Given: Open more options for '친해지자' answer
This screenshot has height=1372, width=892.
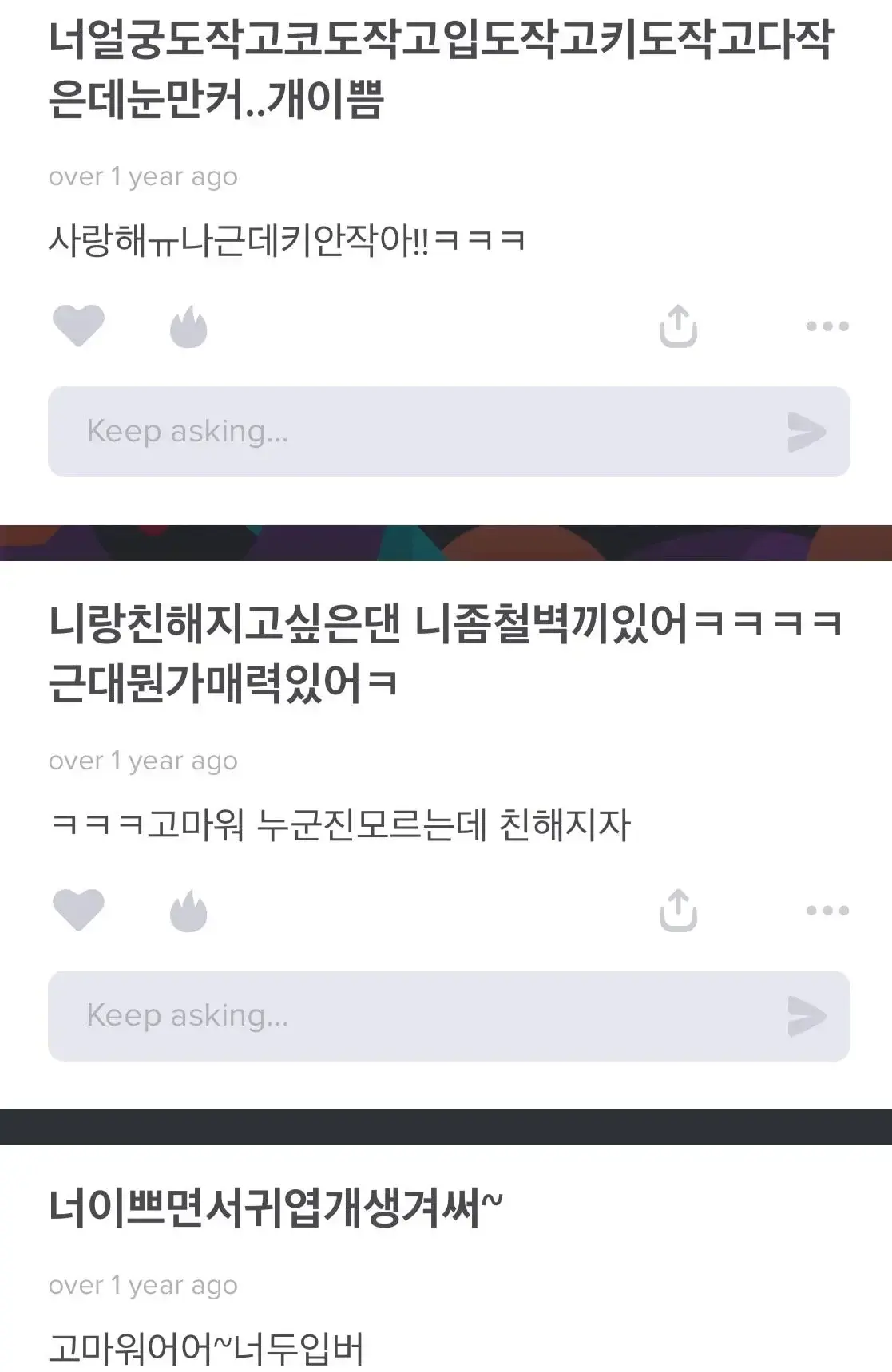Looking at the screenshot, I should coord(827,910).
